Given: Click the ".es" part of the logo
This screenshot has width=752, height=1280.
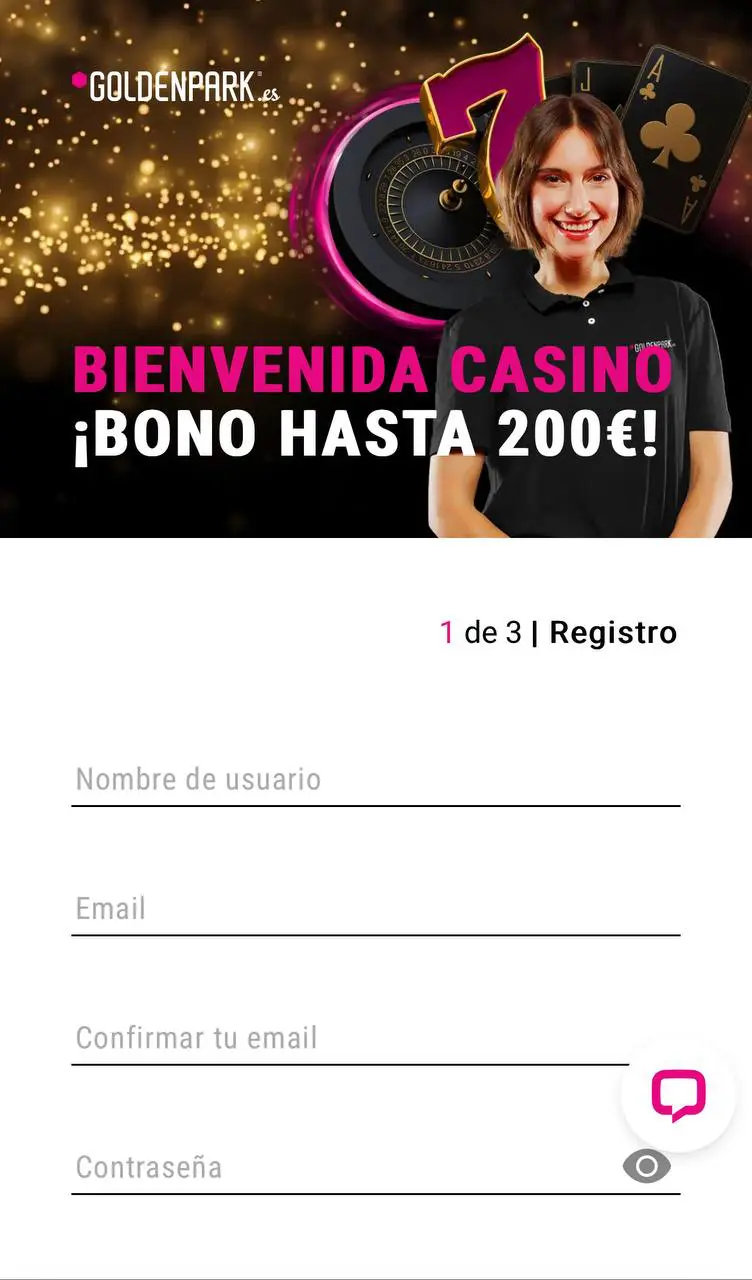Looking at the screenshot, I should pos(270,95).
